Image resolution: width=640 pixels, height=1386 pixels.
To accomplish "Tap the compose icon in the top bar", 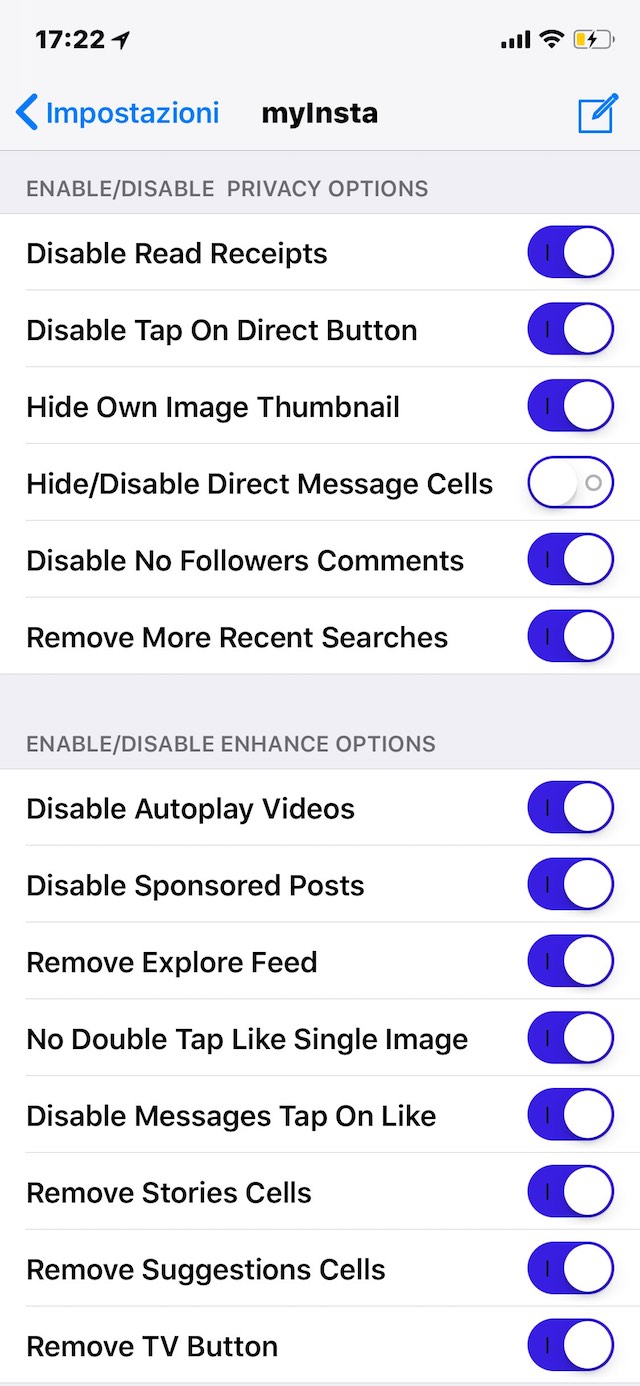I will (597, 113).
